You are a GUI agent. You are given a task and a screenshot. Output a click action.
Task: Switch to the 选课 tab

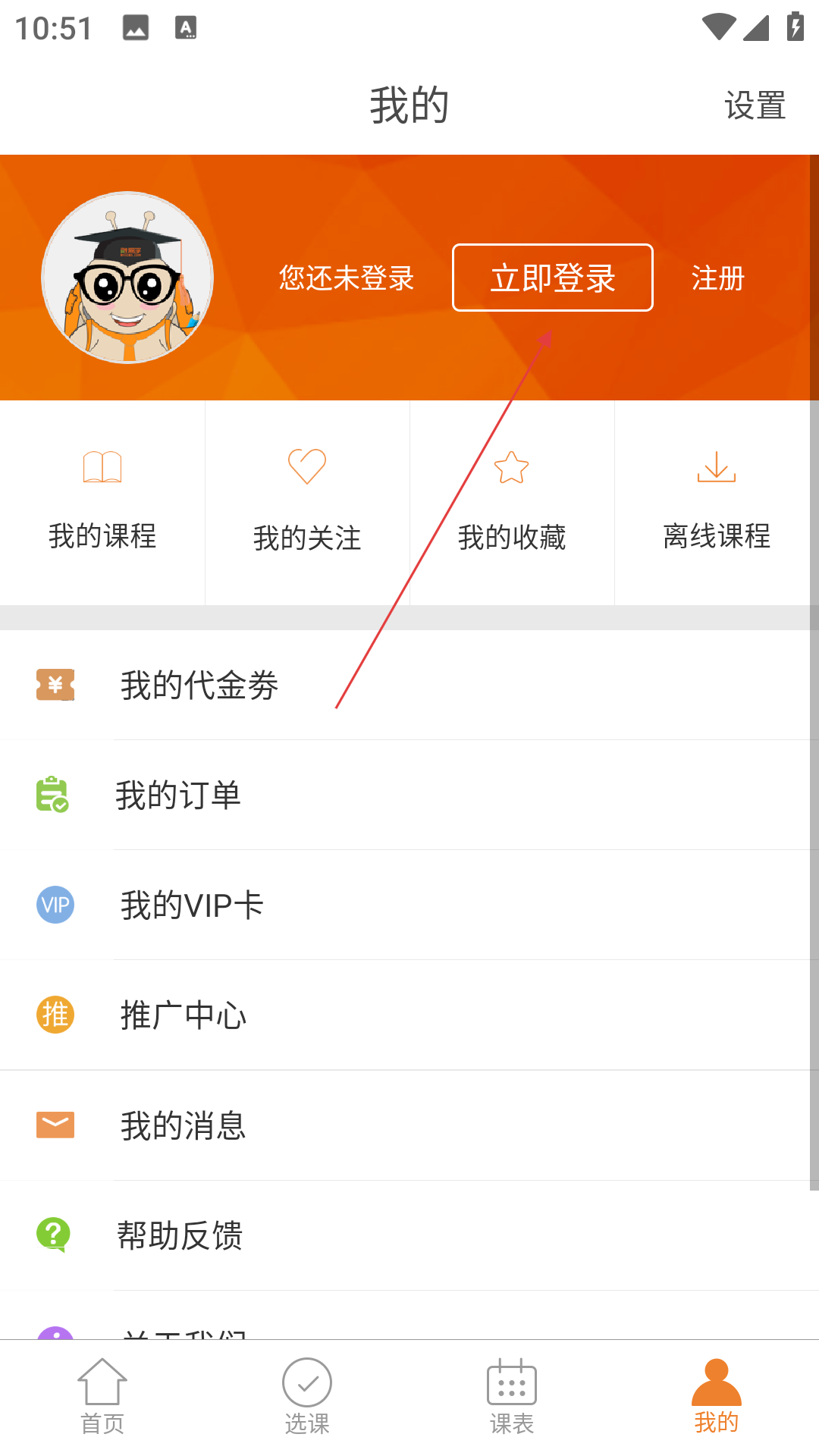click(307, 1397)
